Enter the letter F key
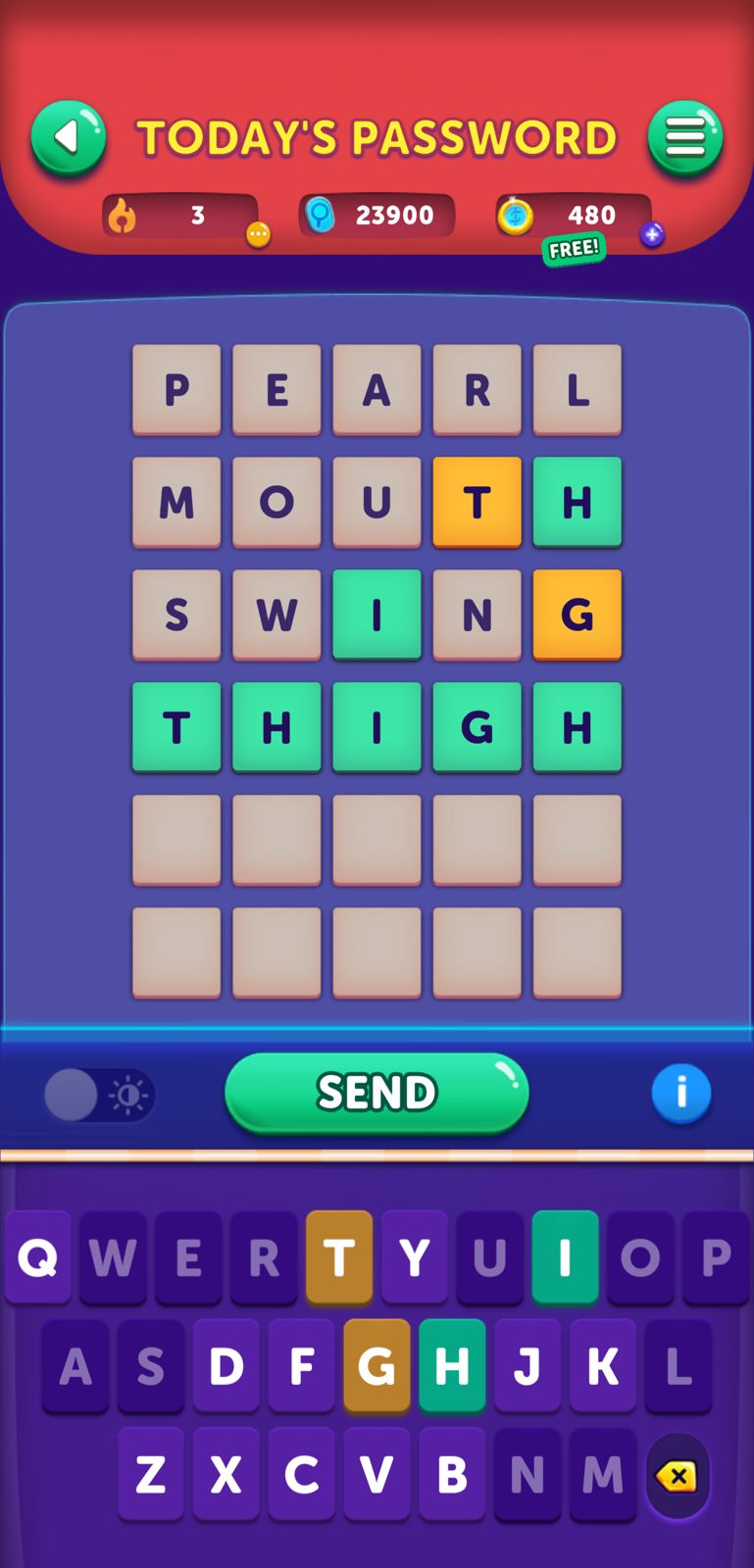 [301, 1365]
